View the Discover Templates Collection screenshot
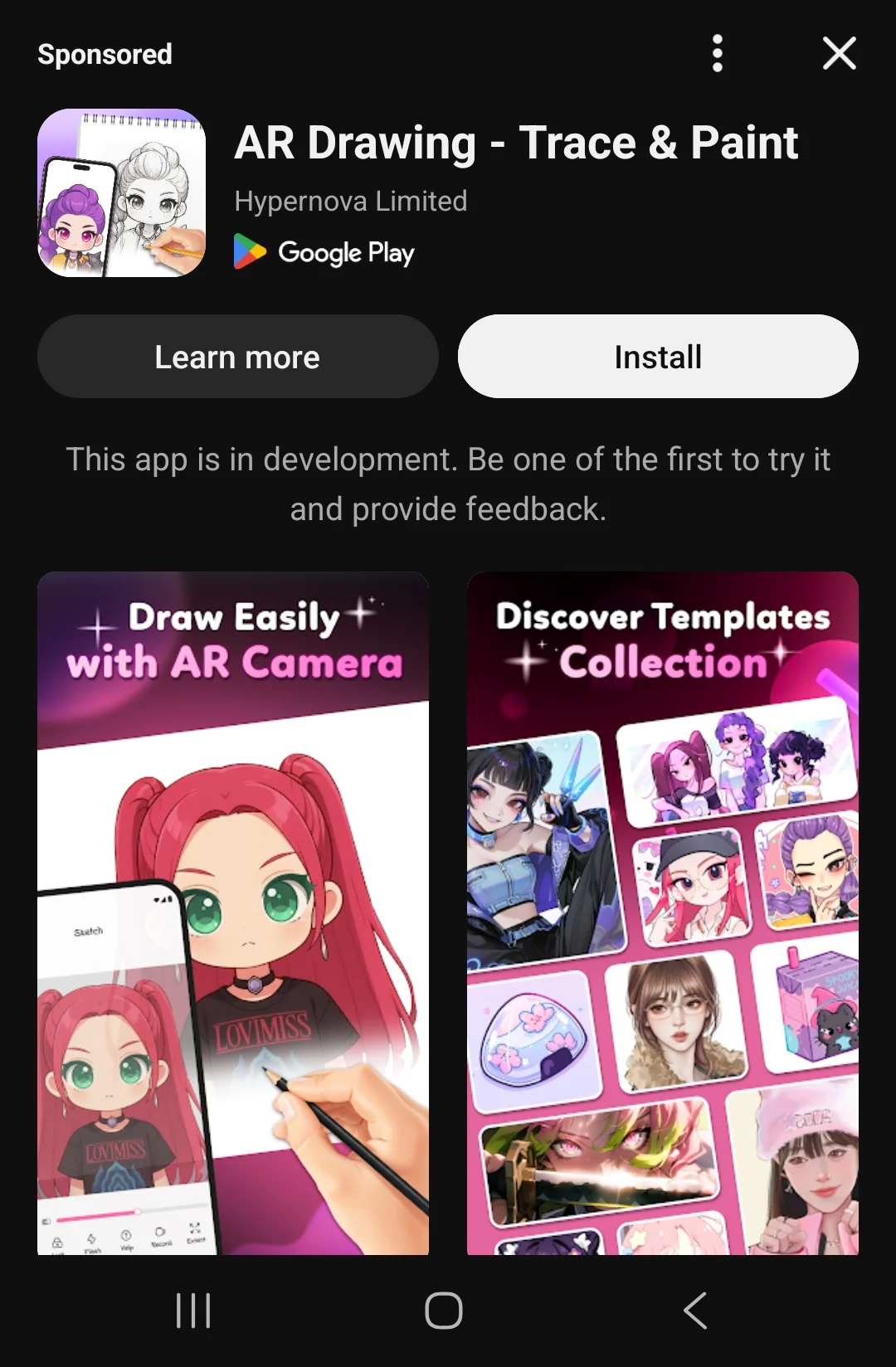This screenshot has height=1367, width=896. pos(662,912)
